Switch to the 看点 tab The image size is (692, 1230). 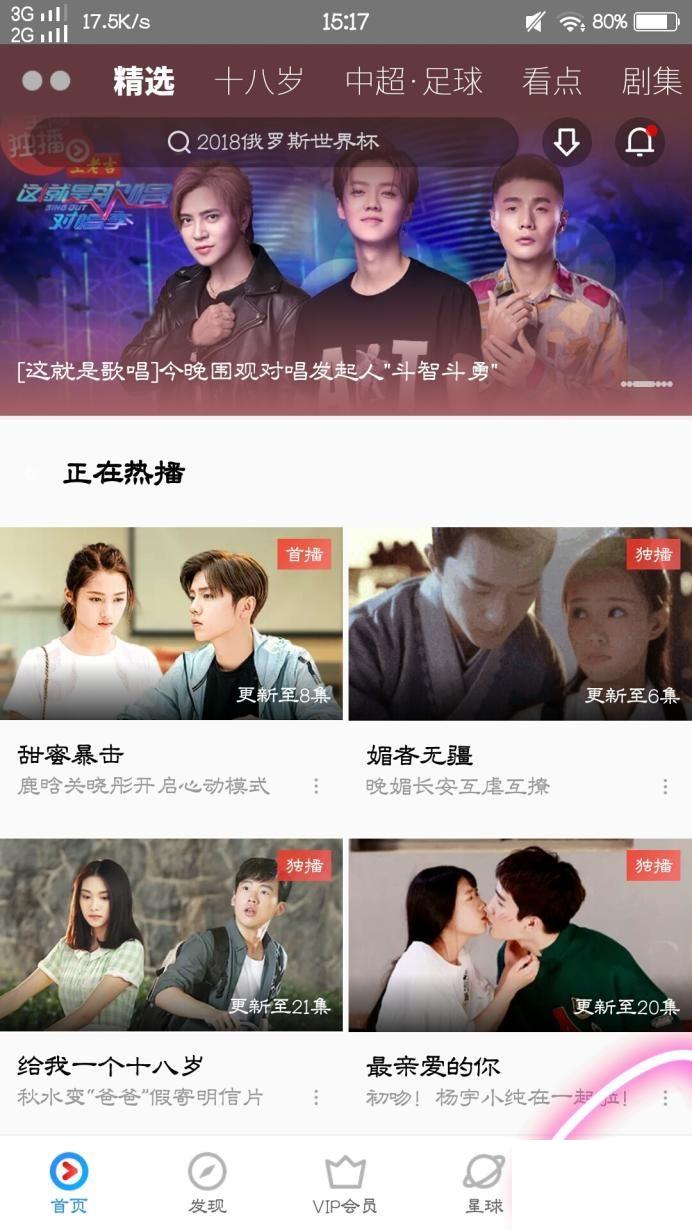[x=551, y=81]
